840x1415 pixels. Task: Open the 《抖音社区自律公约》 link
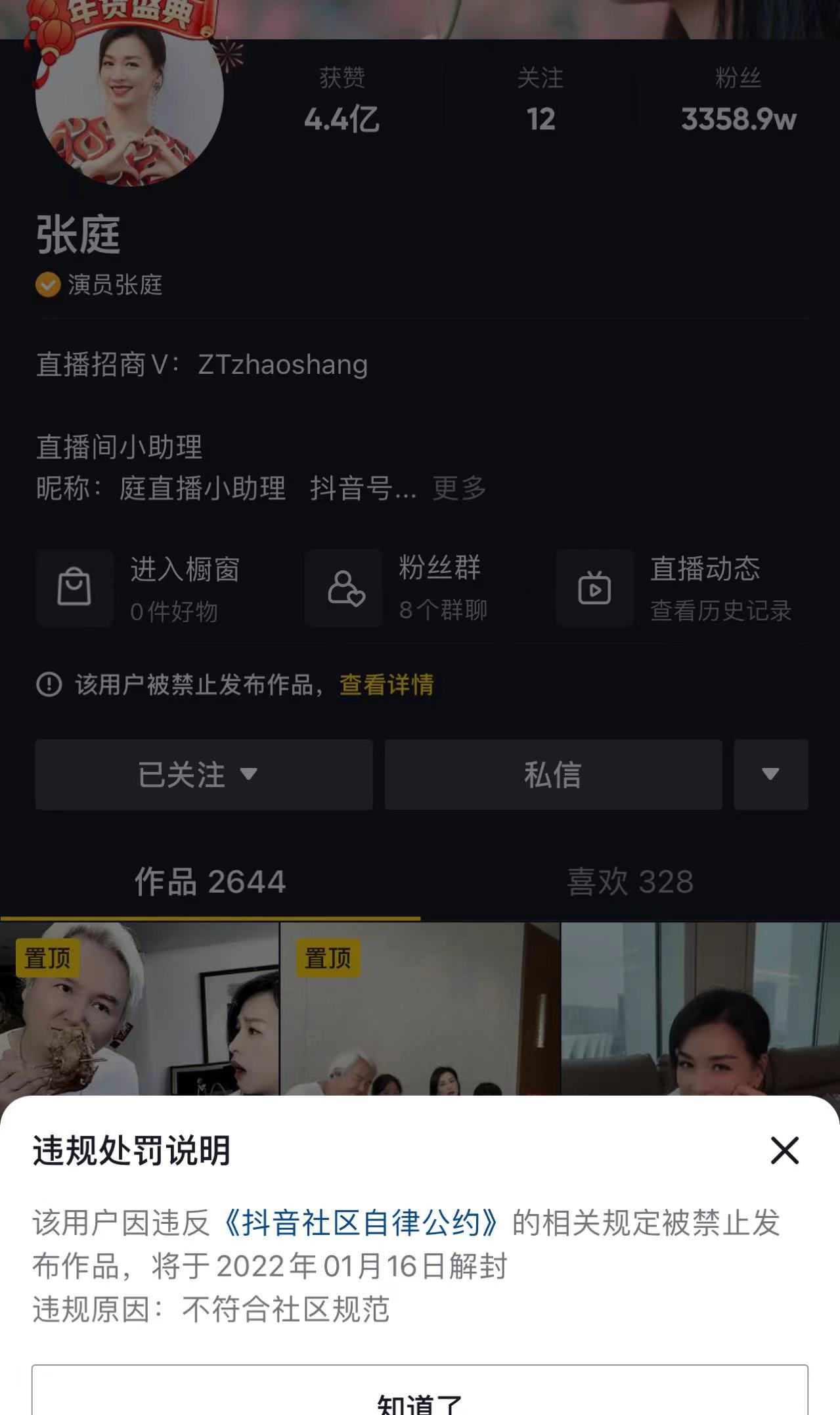(360, 1223)
